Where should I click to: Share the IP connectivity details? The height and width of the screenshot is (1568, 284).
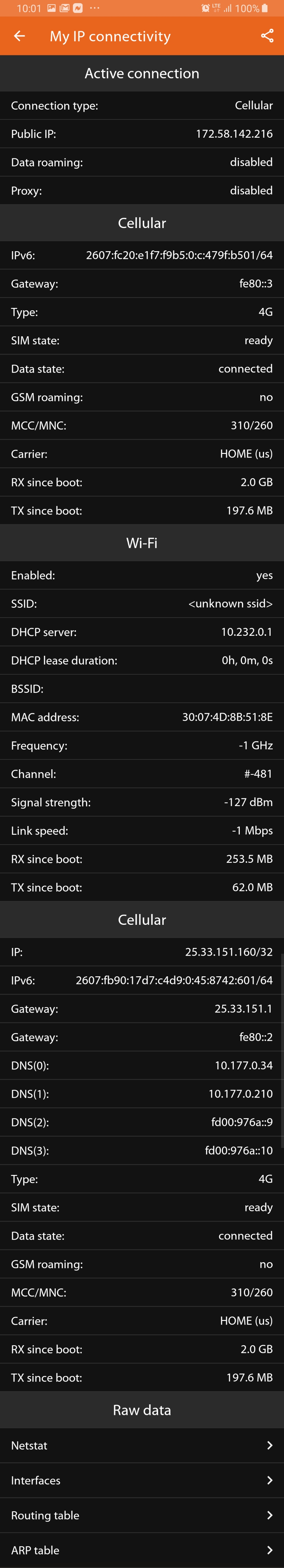(266, 36)
